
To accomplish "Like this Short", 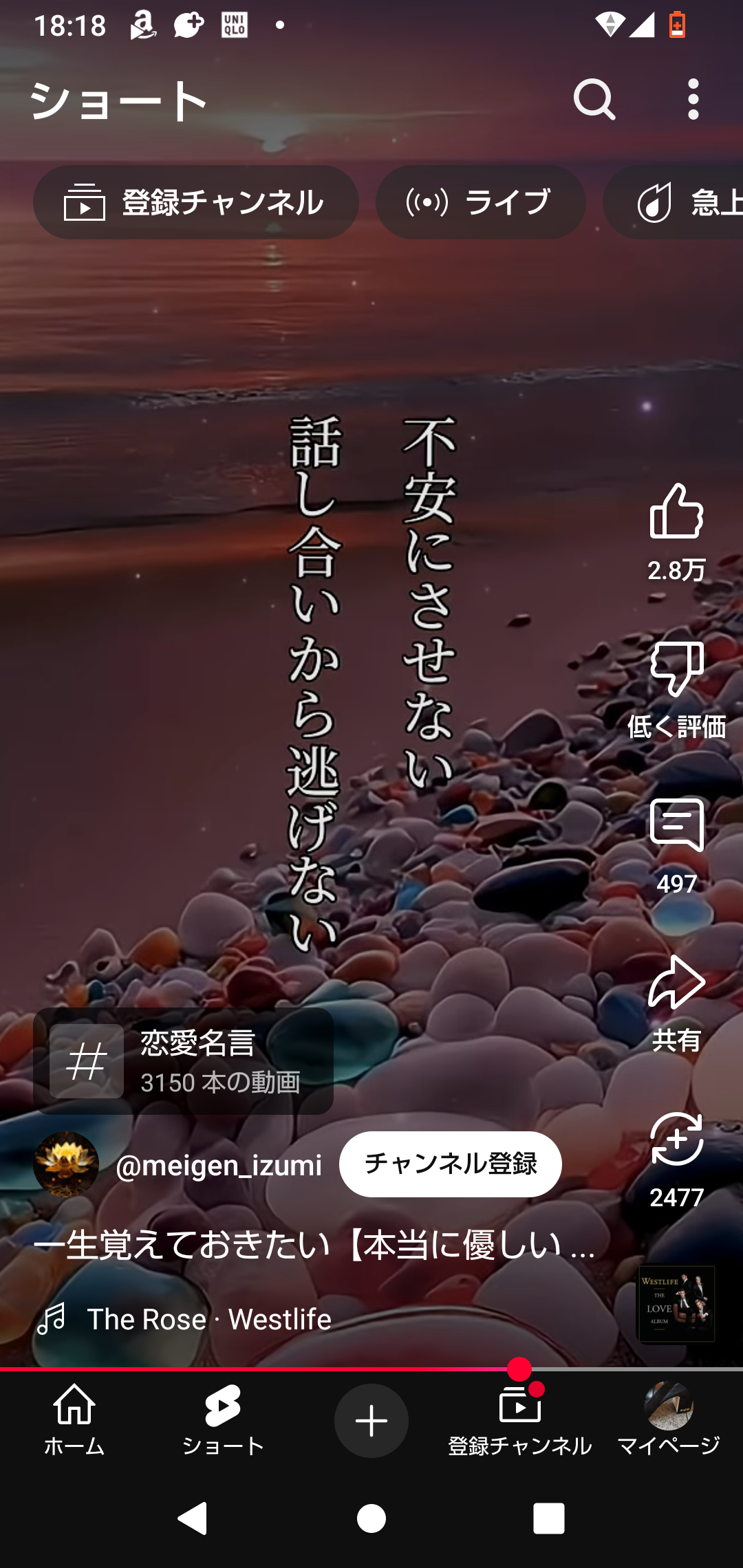I will point(676,512).
